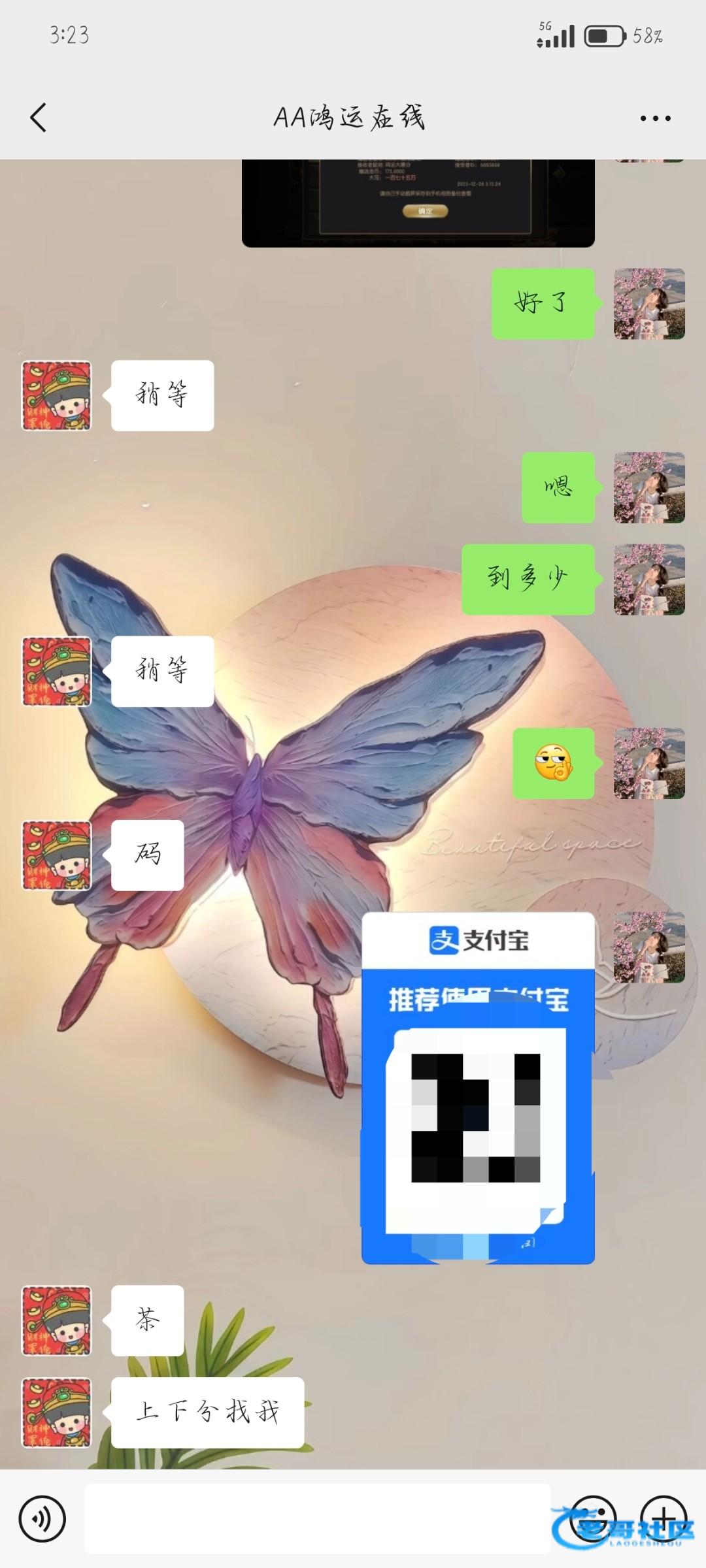Open the three-dot chat menu

pyautogui.click(x=655, y=118)
